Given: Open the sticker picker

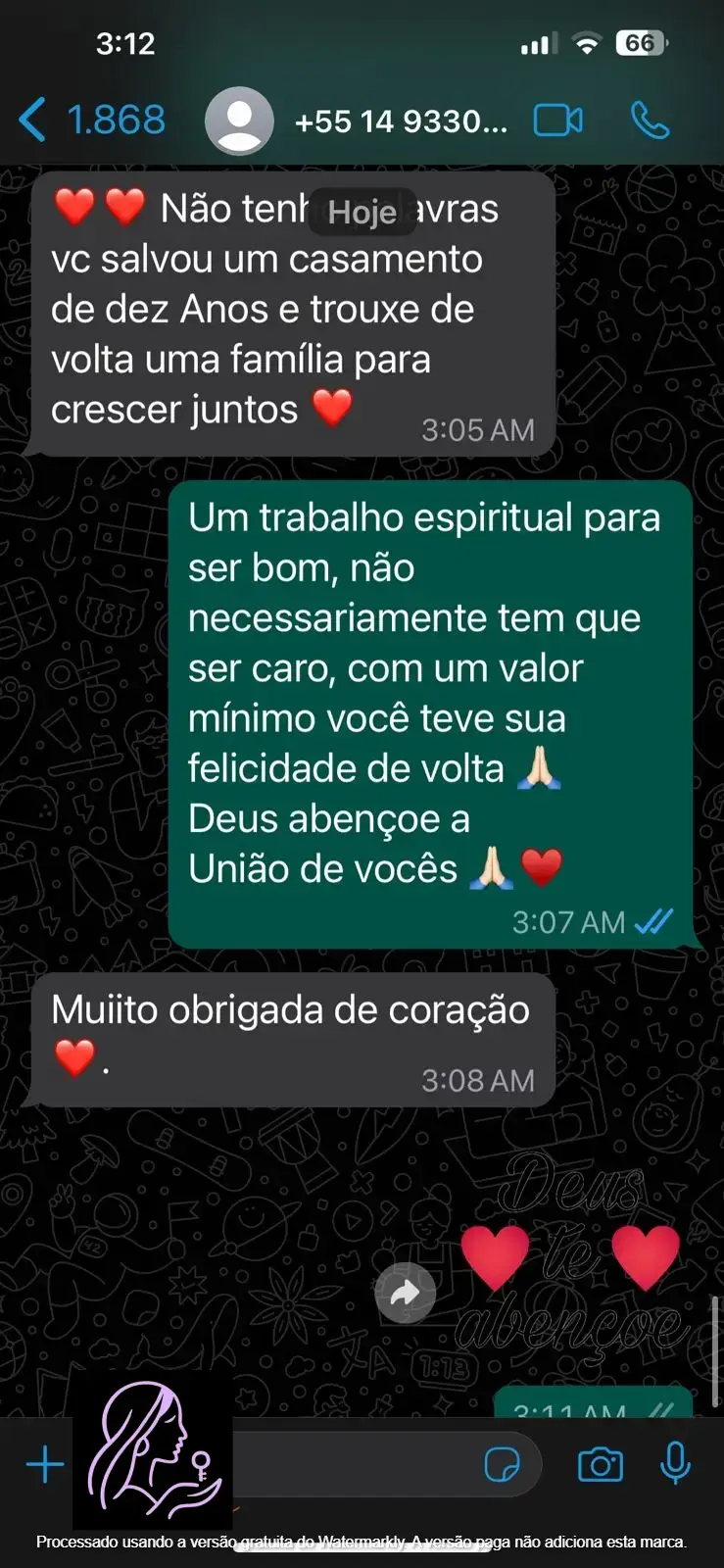Looking at the screenshot, I should [503, 1465].
